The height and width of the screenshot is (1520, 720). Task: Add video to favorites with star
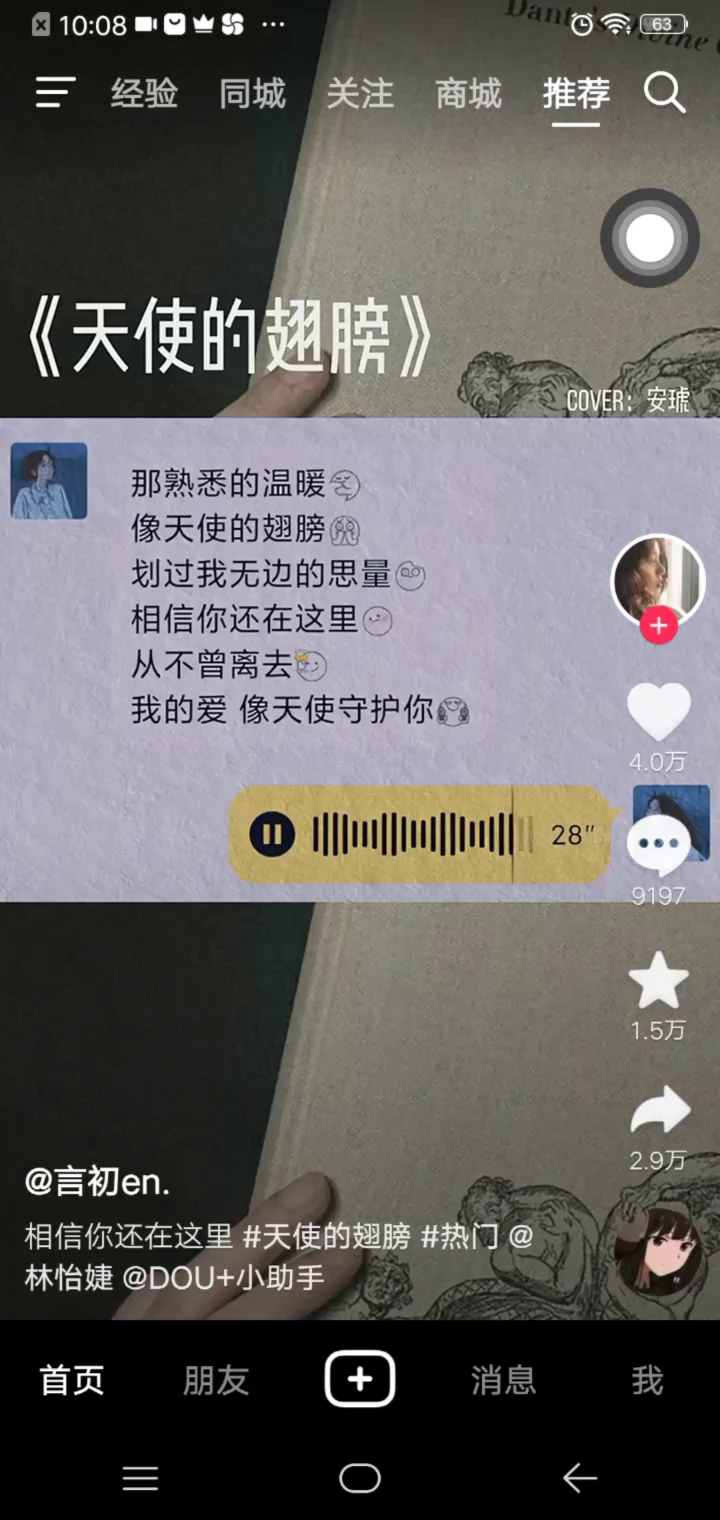coord(658,982)
